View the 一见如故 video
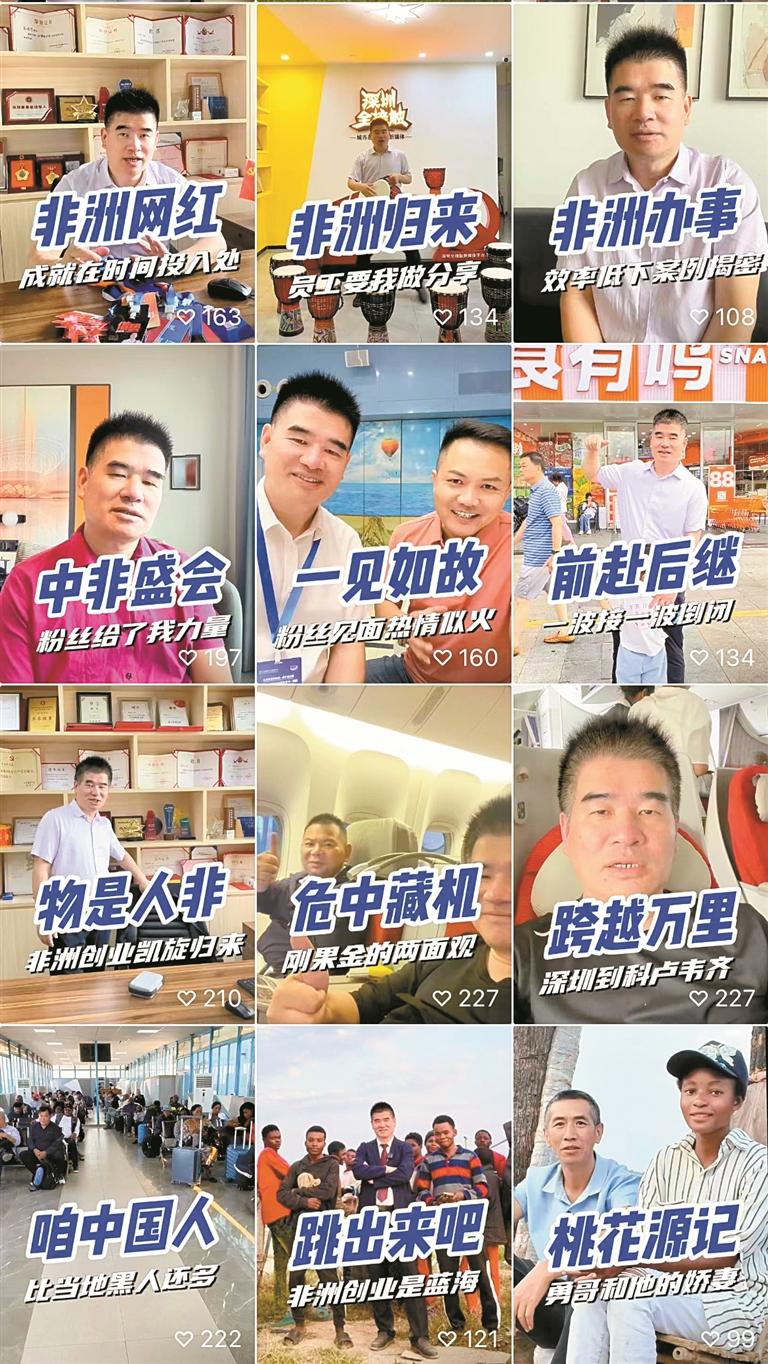This screenshot has height=1364, width=768. (384, 514)
